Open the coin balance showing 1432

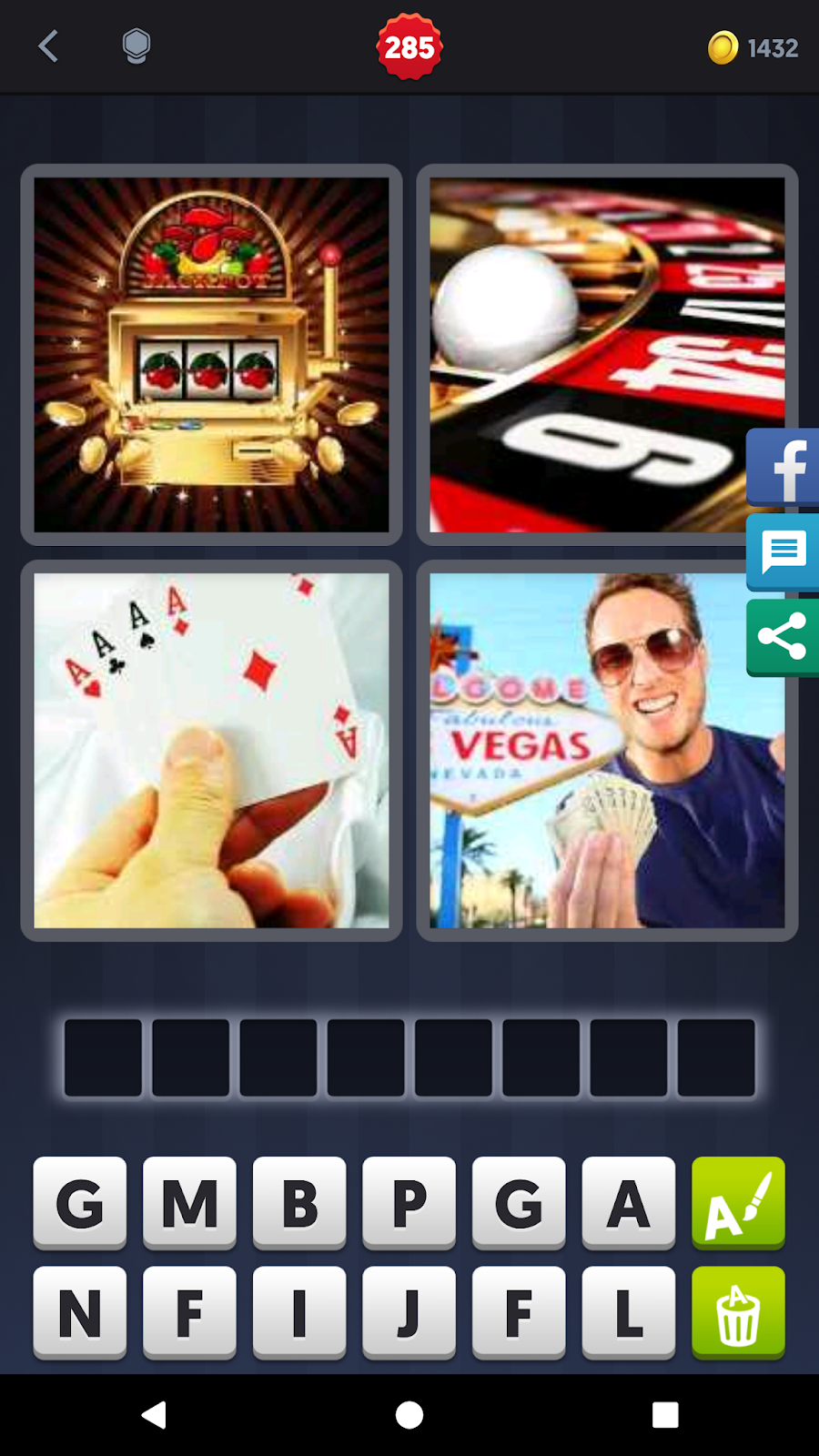[753, 47]
